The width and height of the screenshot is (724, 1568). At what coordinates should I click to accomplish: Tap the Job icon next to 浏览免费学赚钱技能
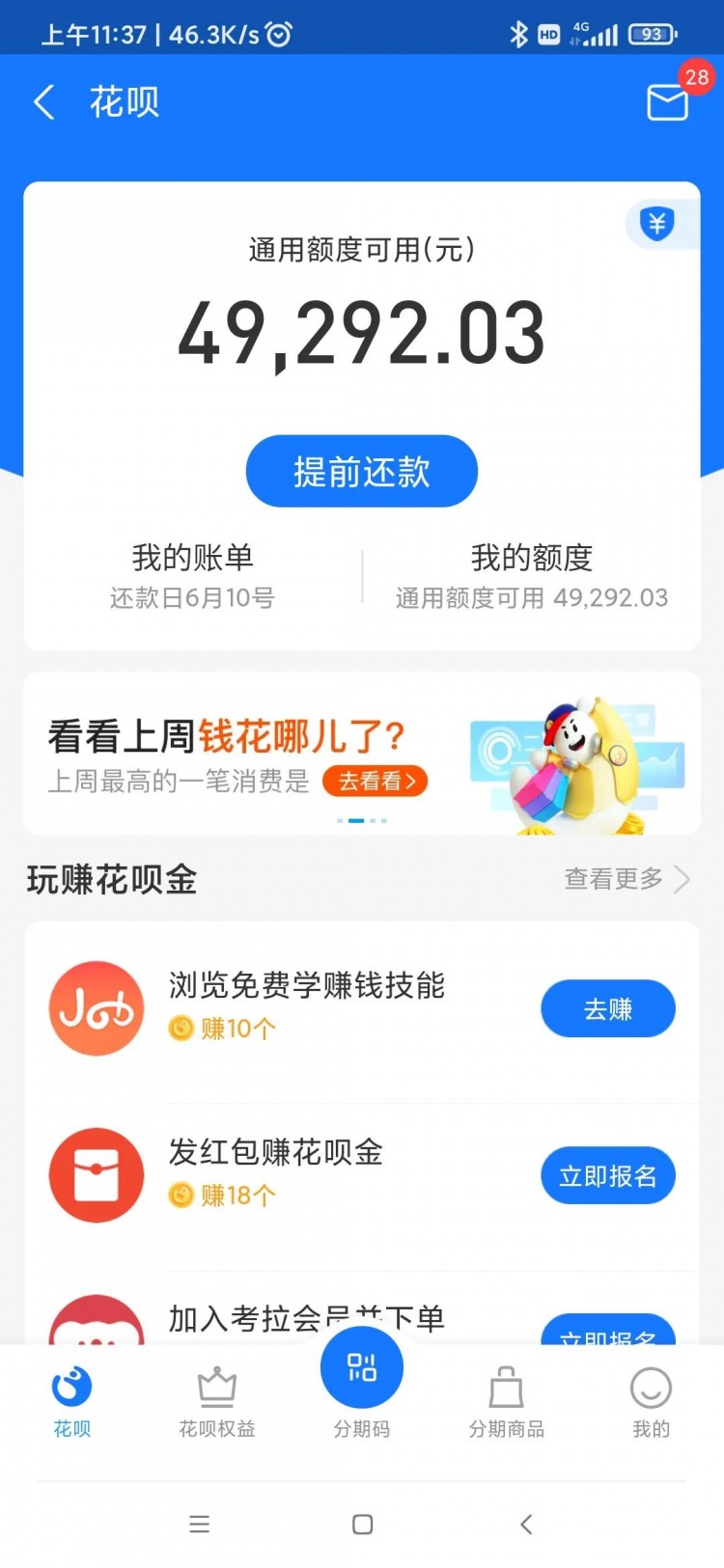pos(97,1007)
